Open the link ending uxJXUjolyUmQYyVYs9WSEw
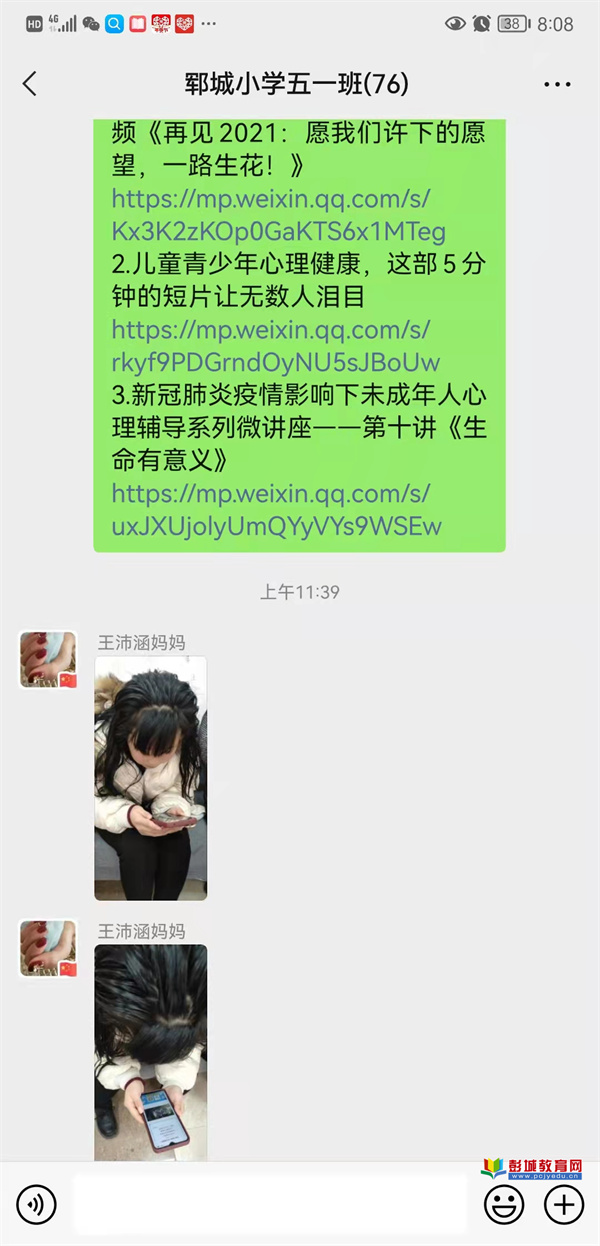Screen dimensions: 600x1246 pos(275,509)
